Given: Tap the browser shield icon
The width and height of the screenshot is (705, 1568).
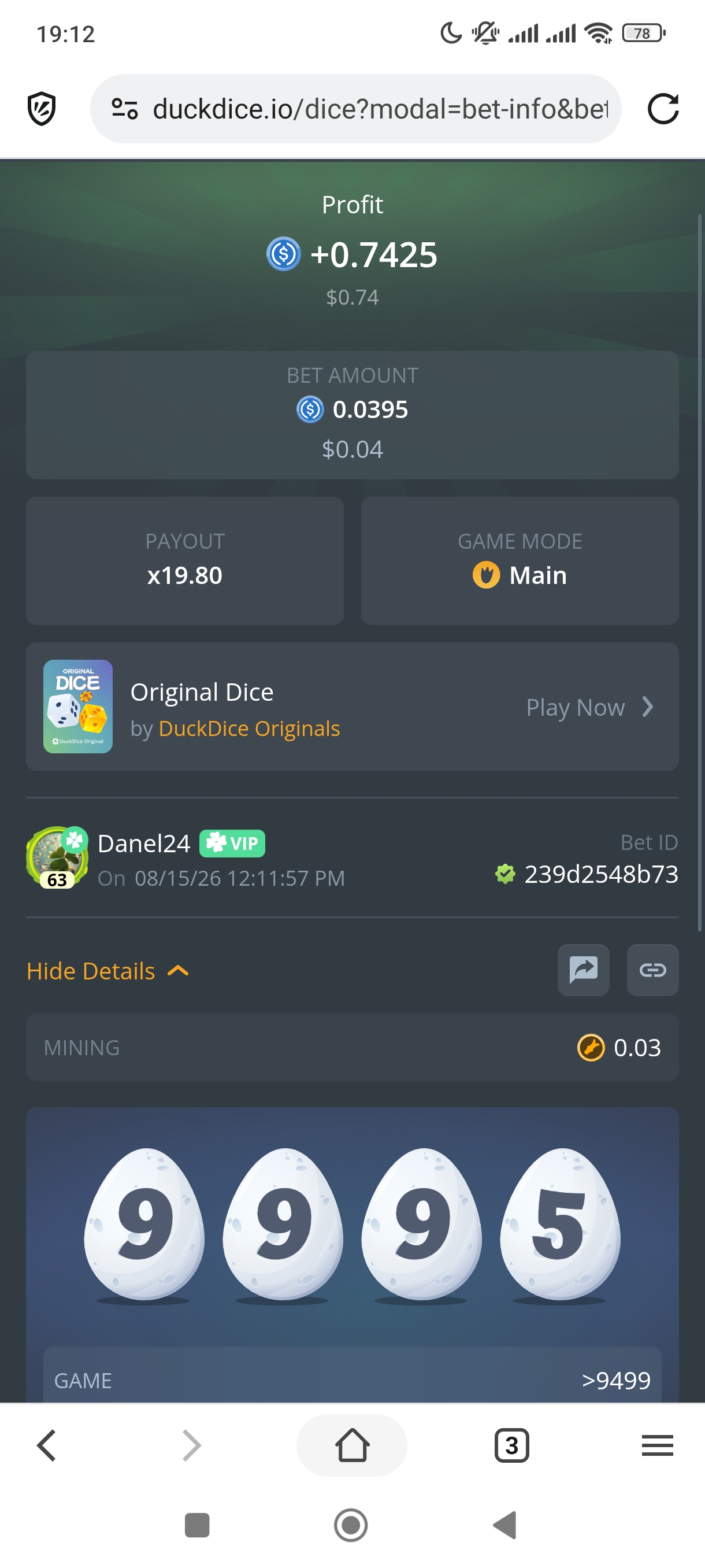Looking at the screenshot, I should point(42,109).
